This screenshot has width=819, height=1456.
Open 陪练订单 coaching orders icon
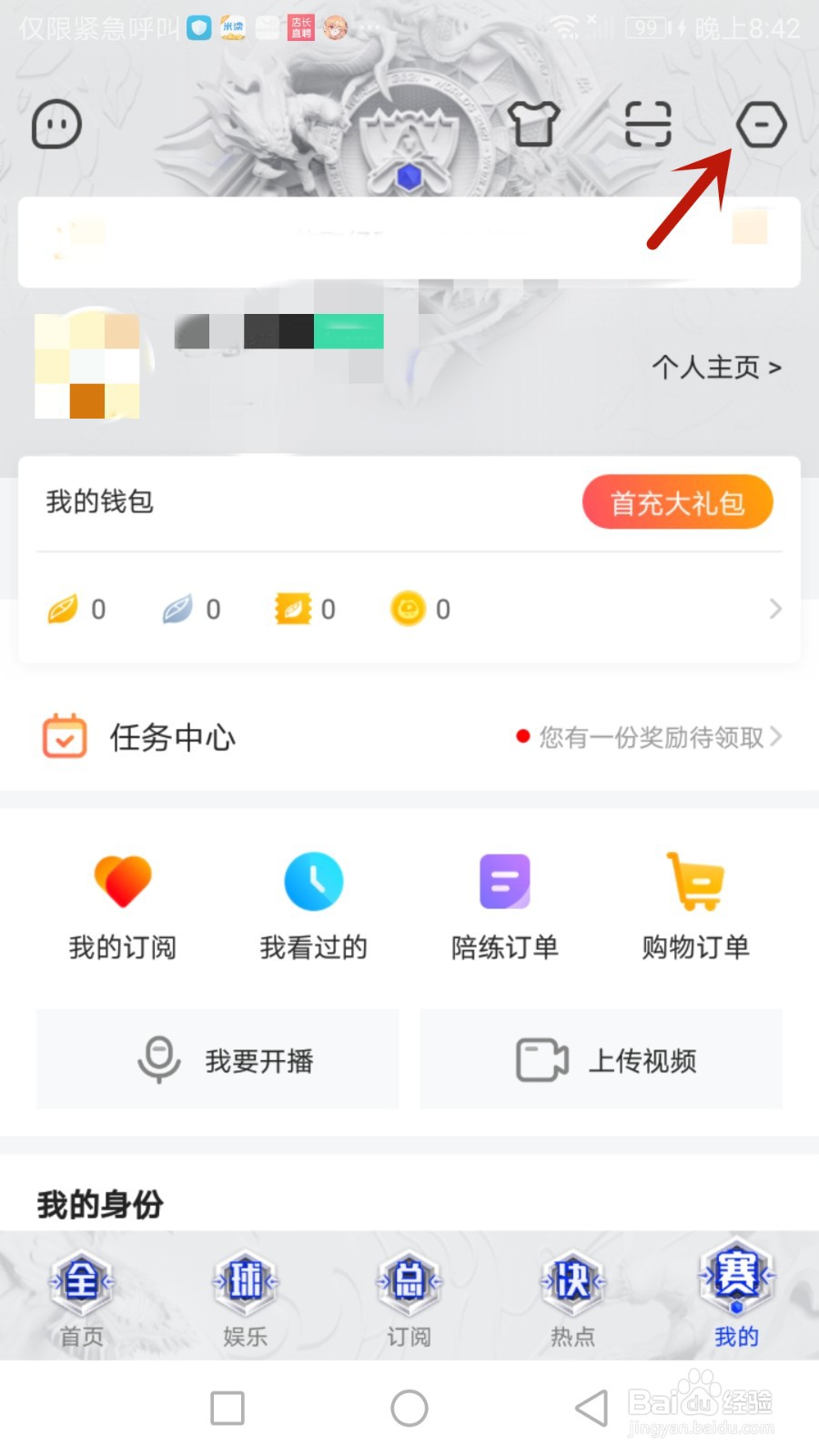[x=505, y=880]
